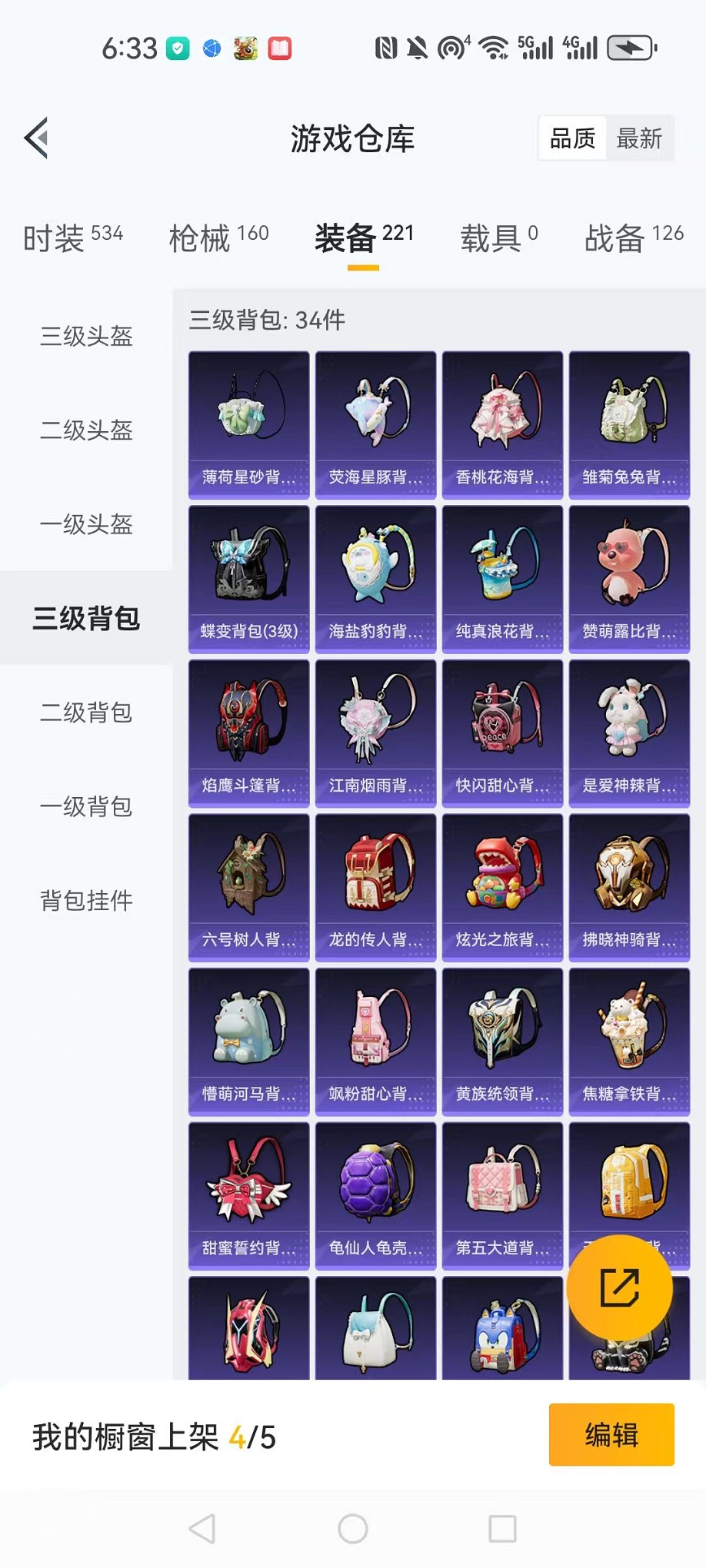Select 一级头盔 in the side menu

pyautogui.click(x=86, y=524)
